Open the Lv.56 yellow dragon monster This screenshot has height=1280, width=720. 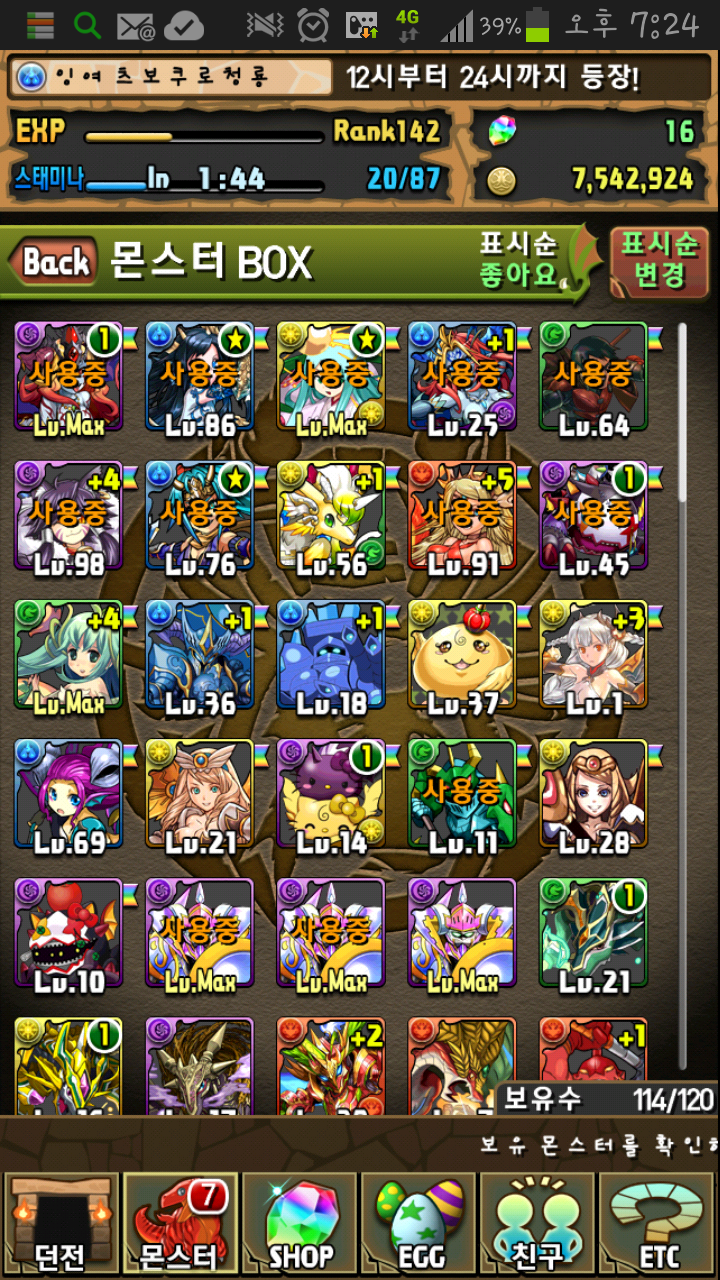point(331,517)
